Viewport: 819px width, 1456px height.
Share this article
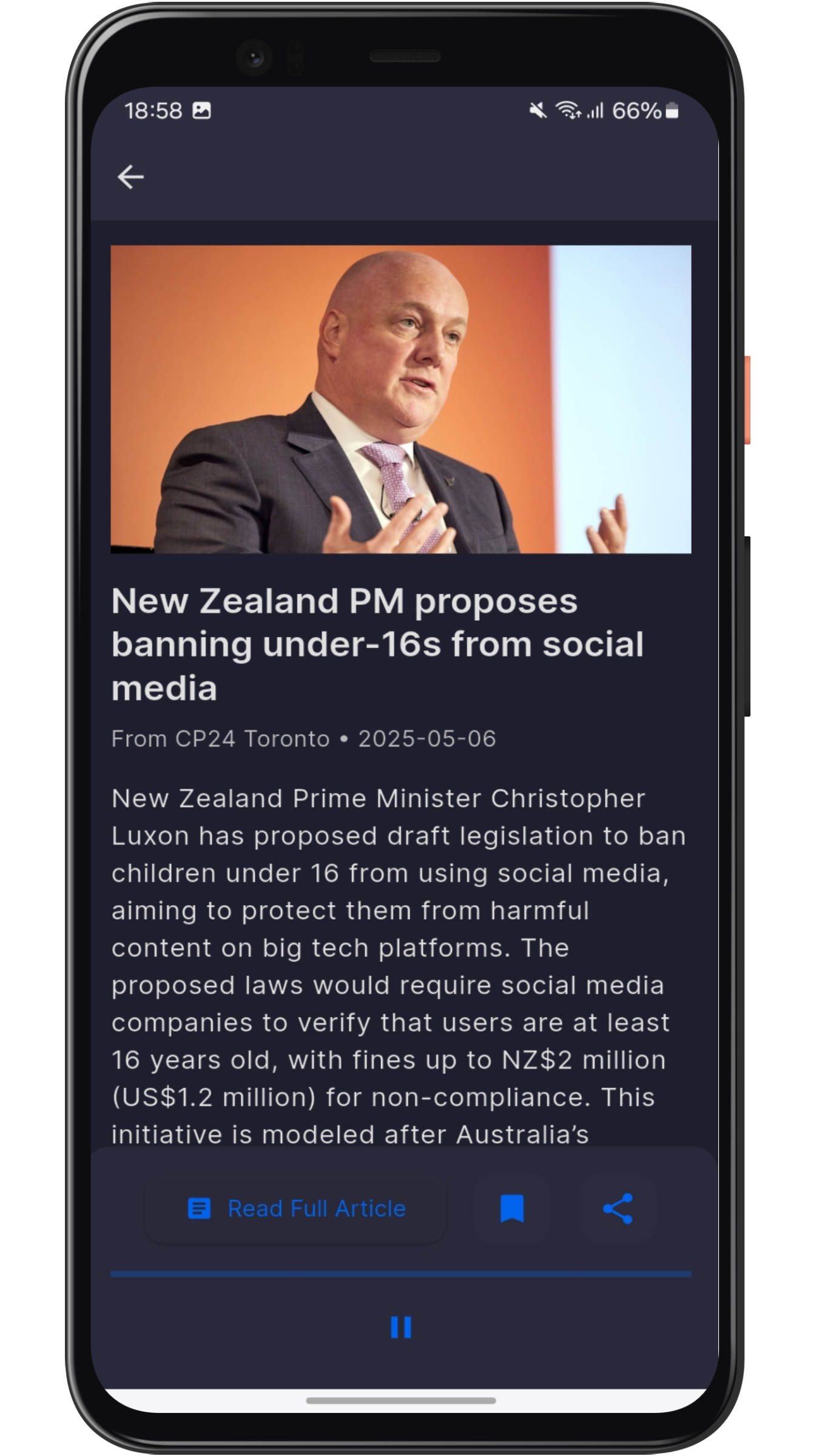618,1208
